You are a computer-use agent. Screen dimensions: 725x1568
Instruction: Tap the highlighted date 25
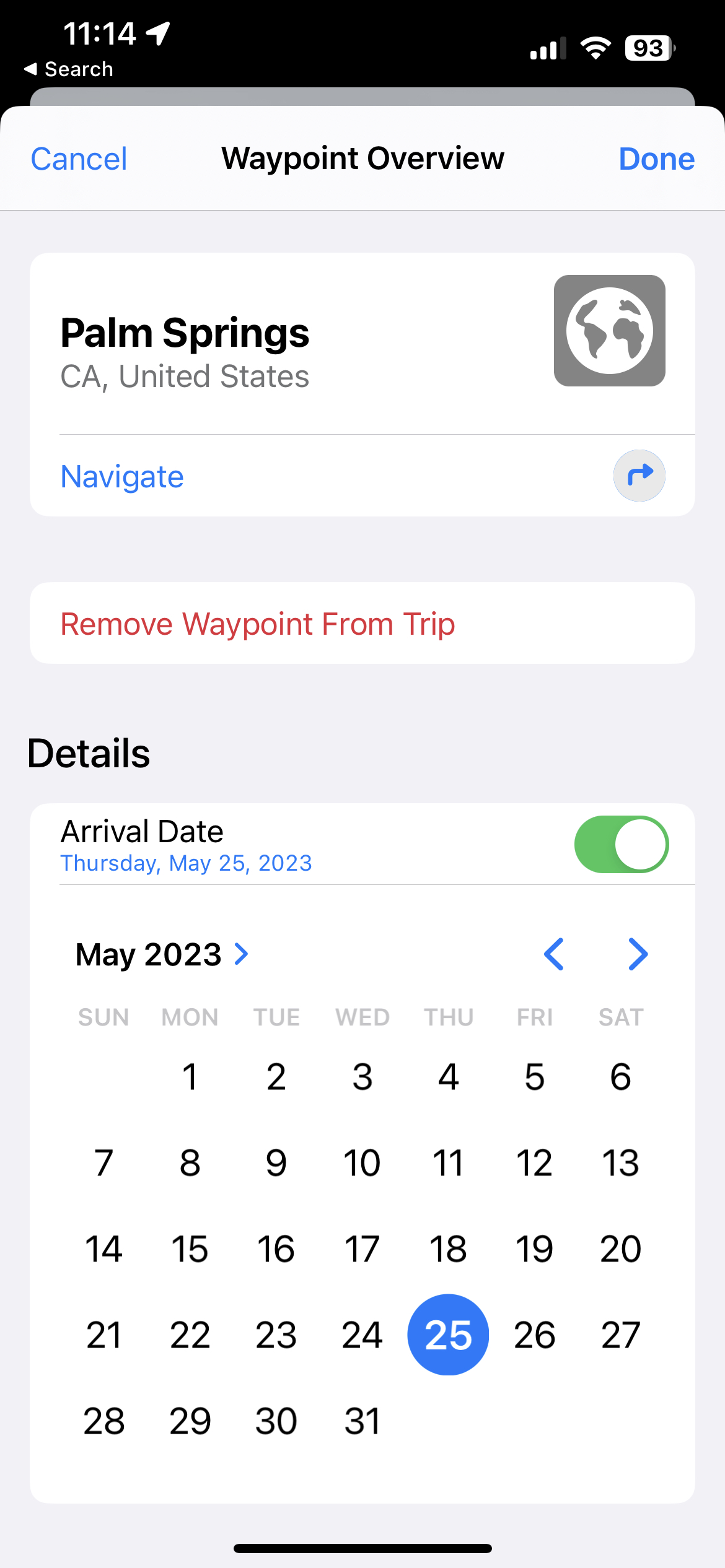tap(448, 1335)
